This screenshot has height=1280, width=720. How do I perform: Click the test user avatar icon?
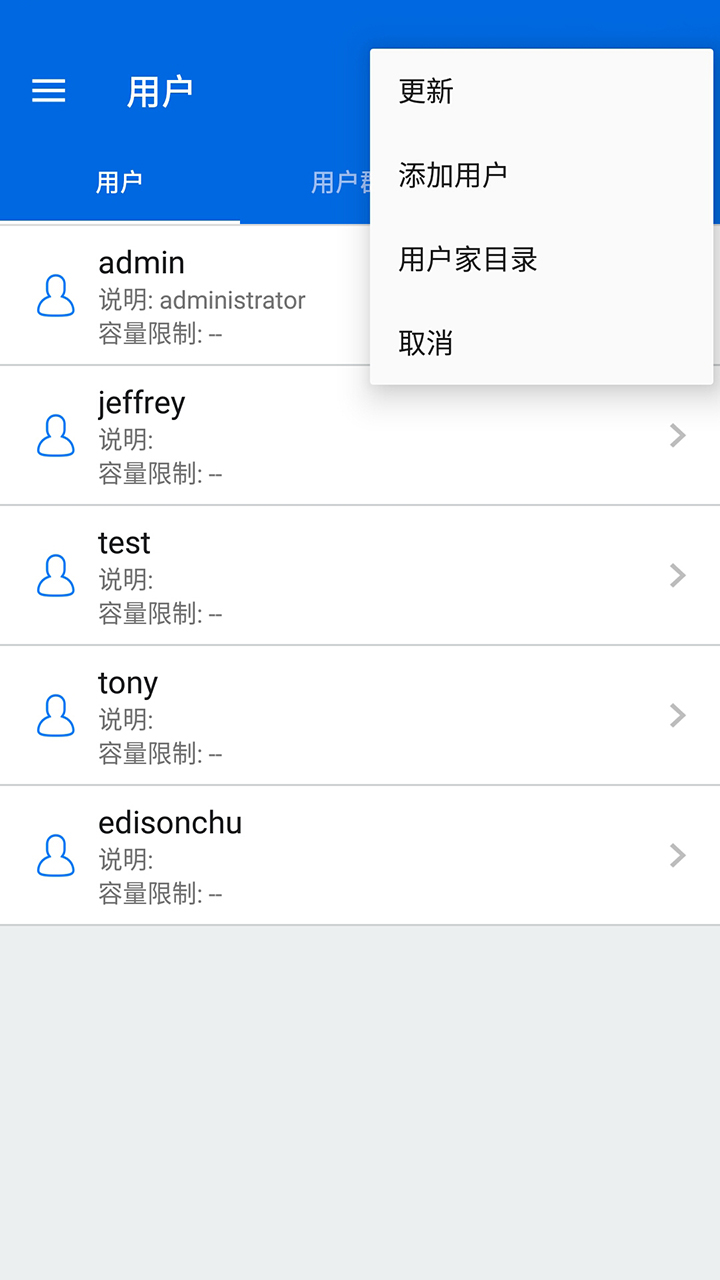point(56,575)
